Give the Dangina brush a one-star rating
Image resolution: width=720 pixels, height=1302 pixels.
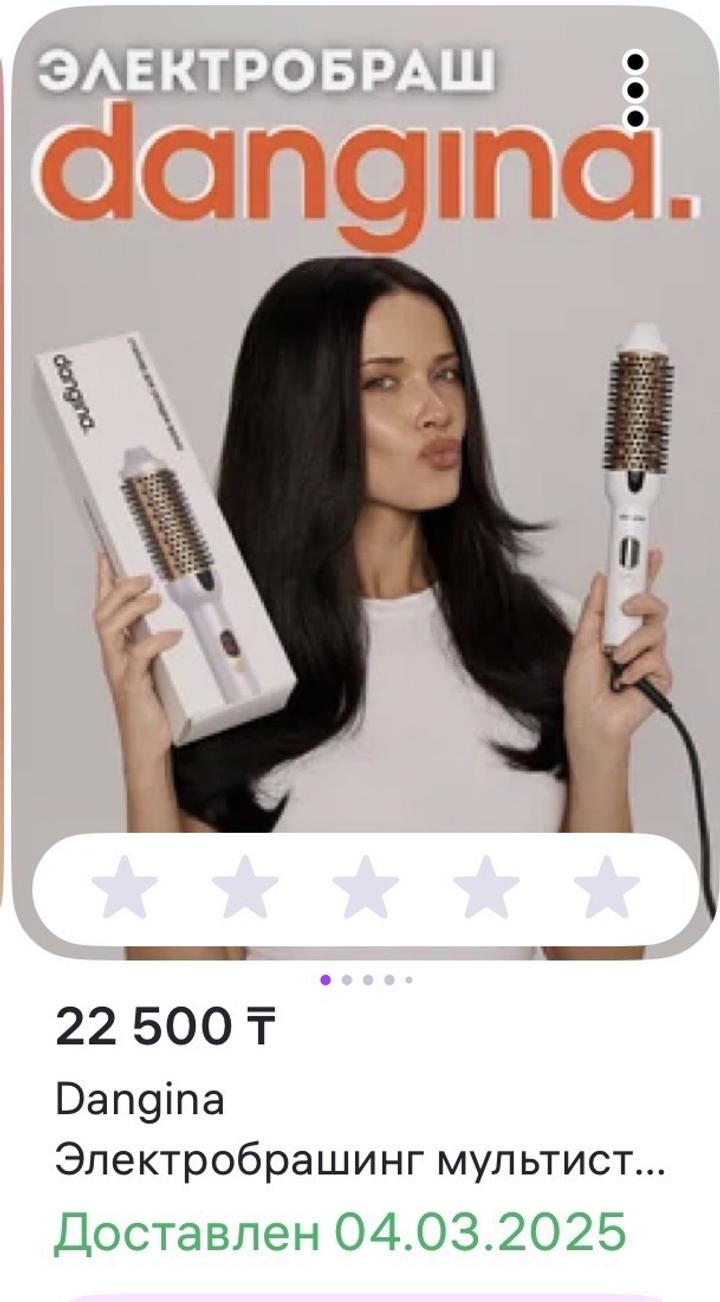125,885
